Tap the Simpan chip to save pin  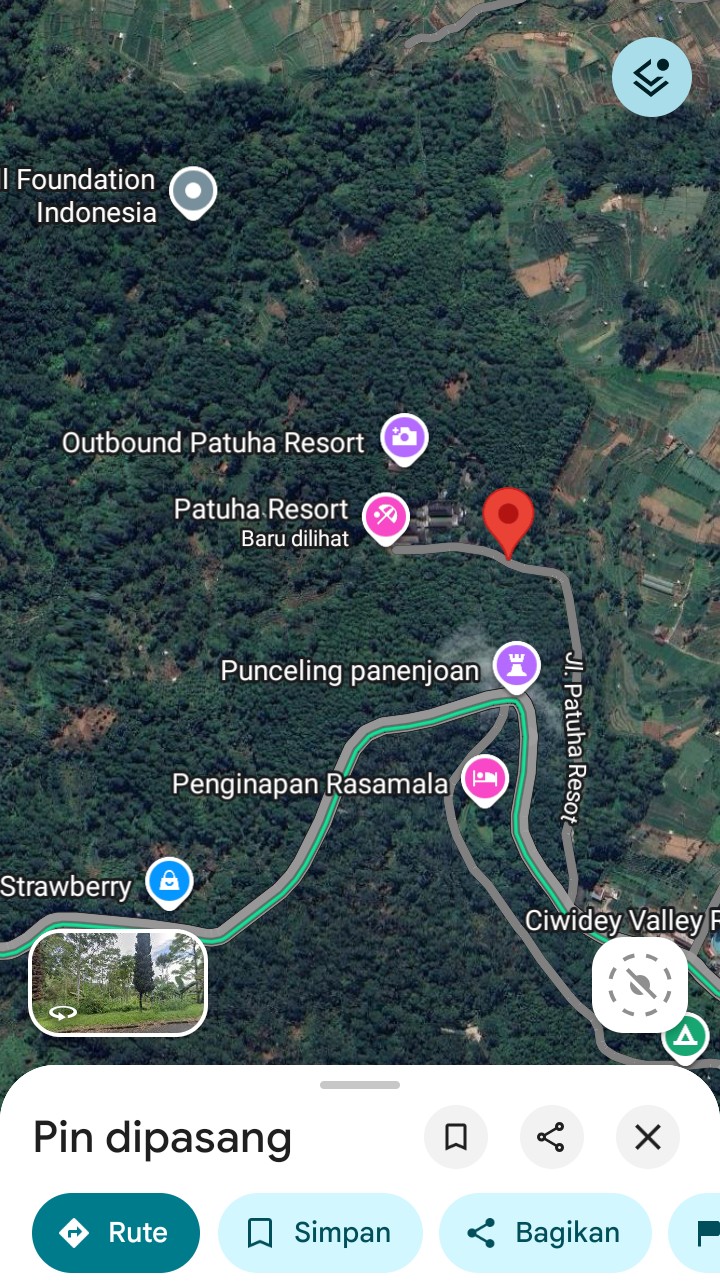click(320, 1233)
